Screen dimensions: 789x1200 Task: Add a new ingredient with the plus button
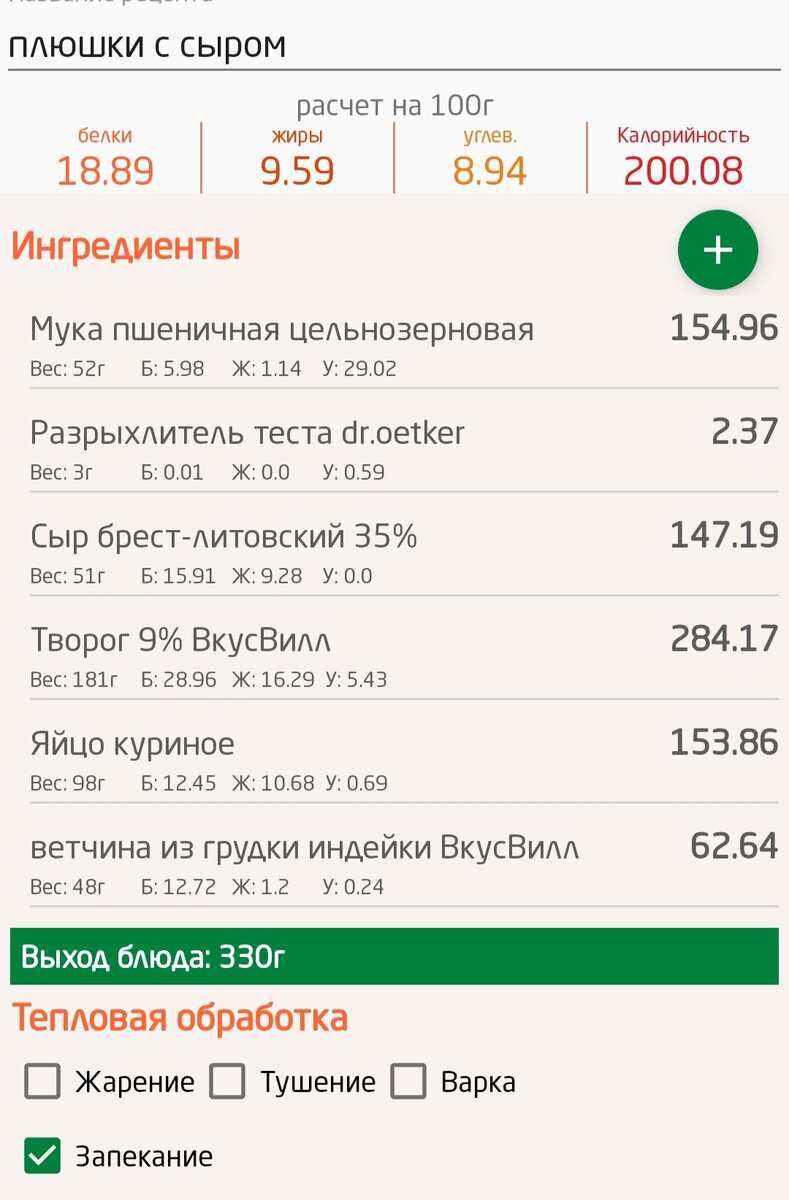(718, 250)
